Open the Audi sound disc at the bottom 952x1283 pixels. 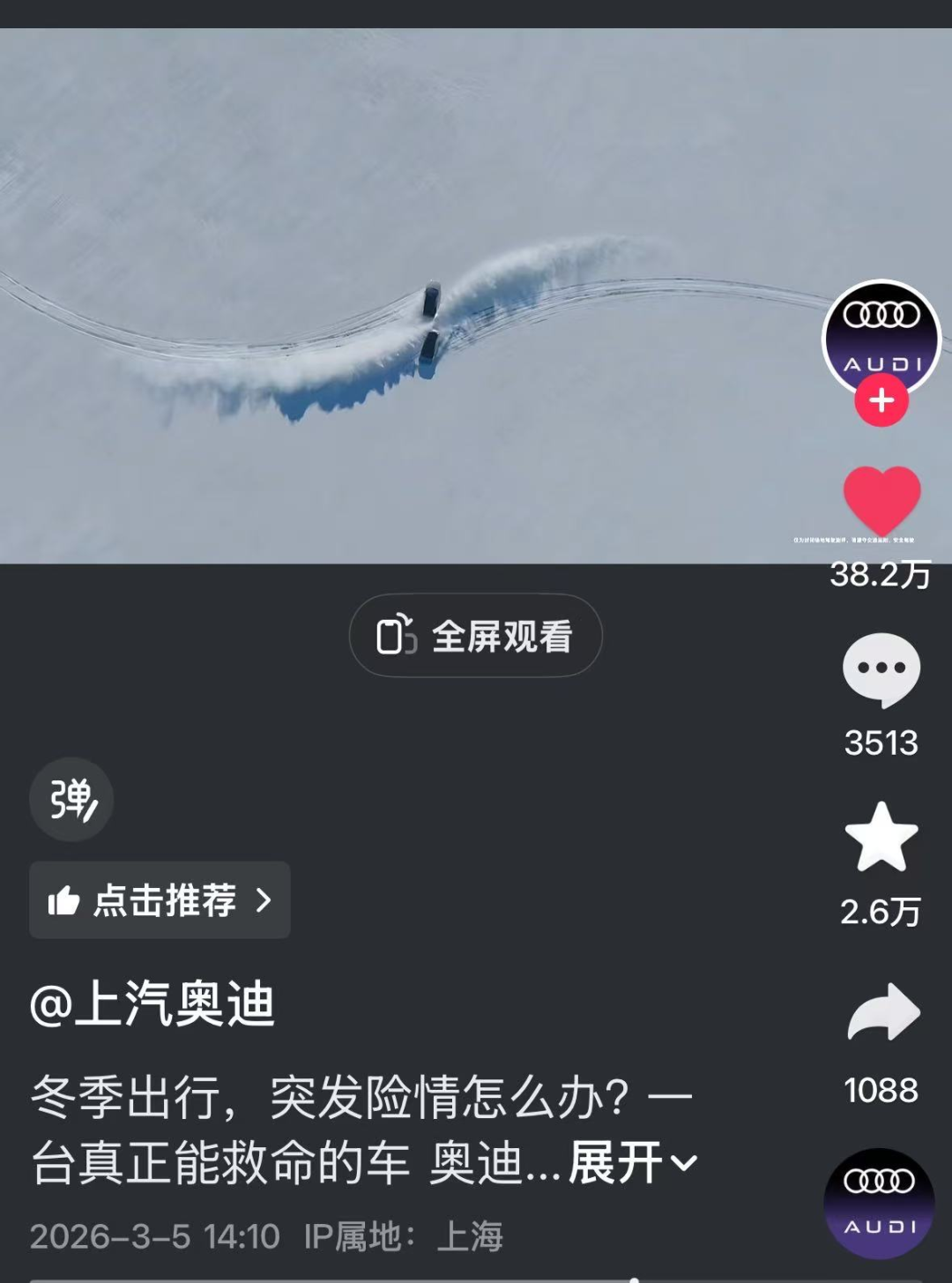(879, 1203)
